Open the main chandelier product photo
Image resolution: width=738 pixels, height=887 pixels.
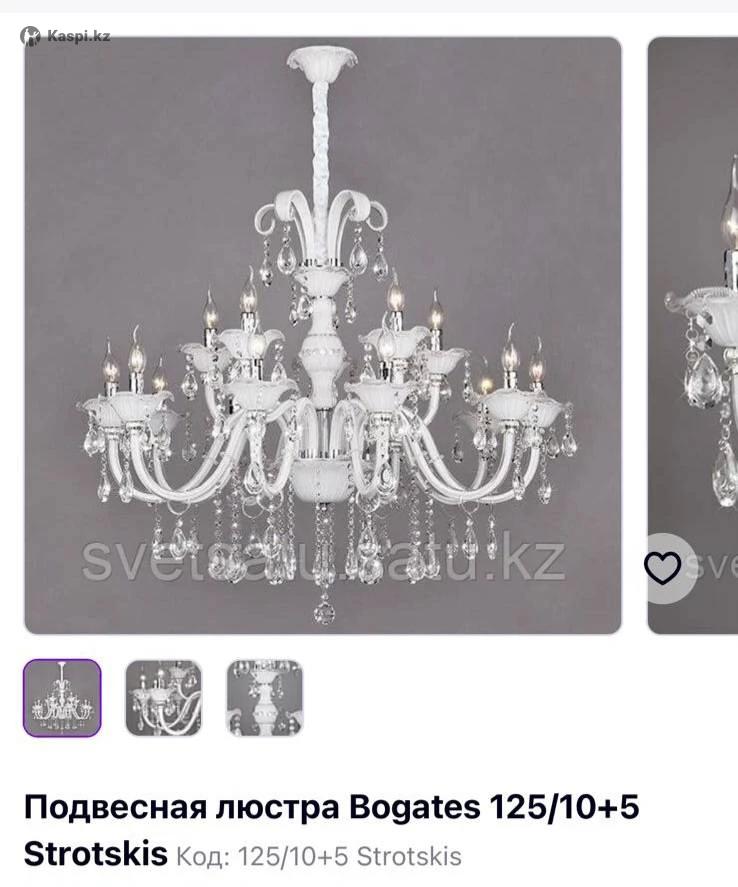(322, 335)
